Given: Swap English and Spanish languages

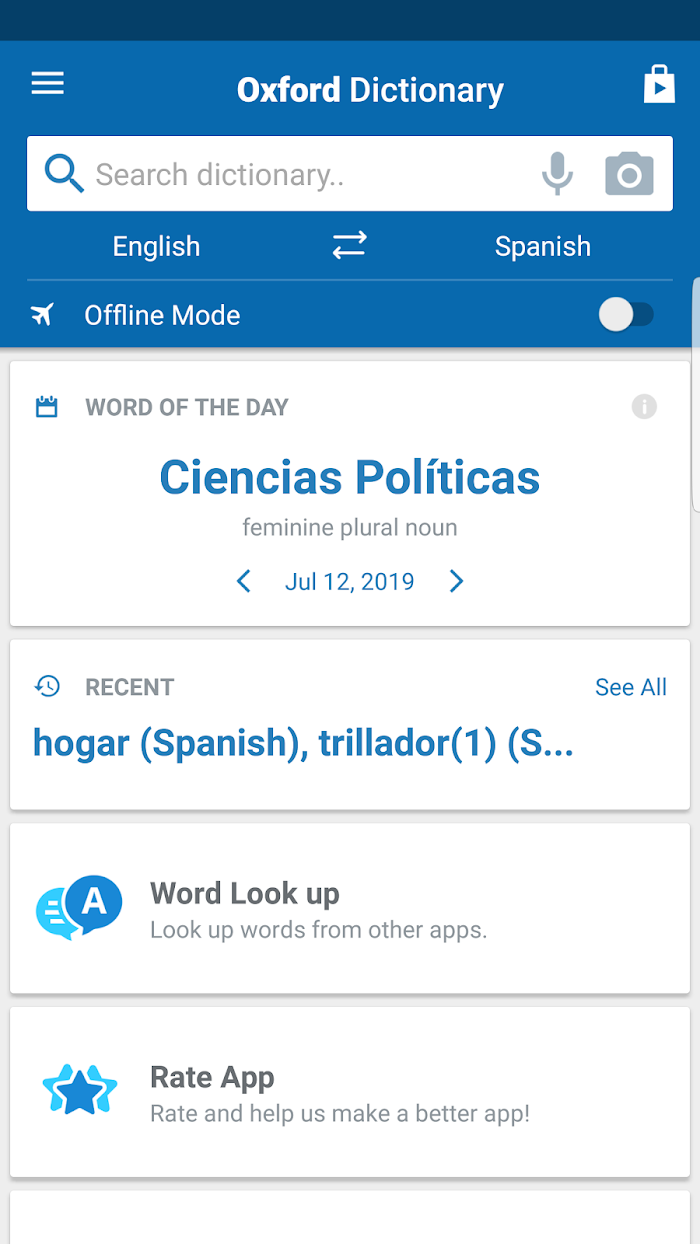Looking at the screenshot, I should 349,245.
